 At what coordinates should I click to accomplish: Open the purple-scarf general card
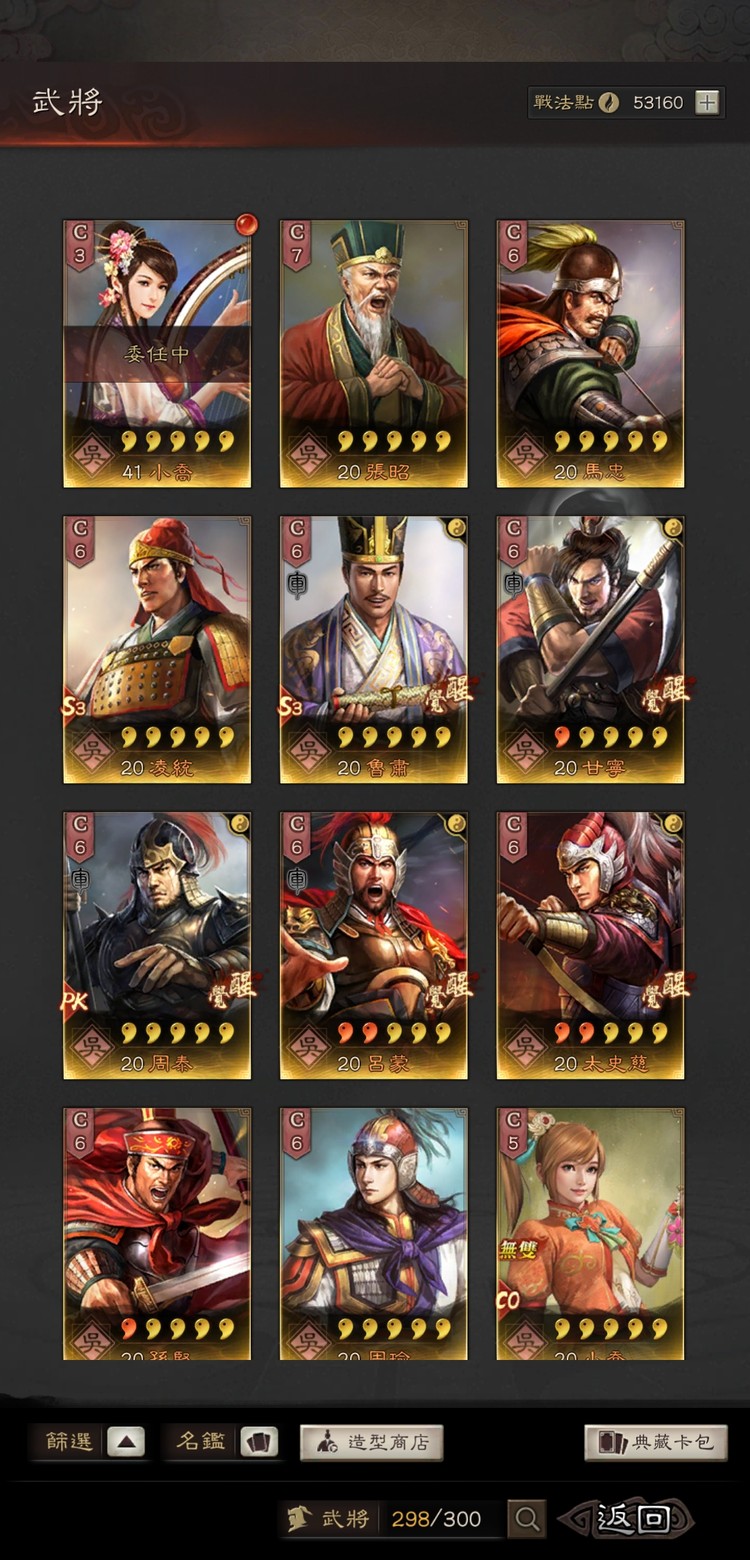[373, 1232]
